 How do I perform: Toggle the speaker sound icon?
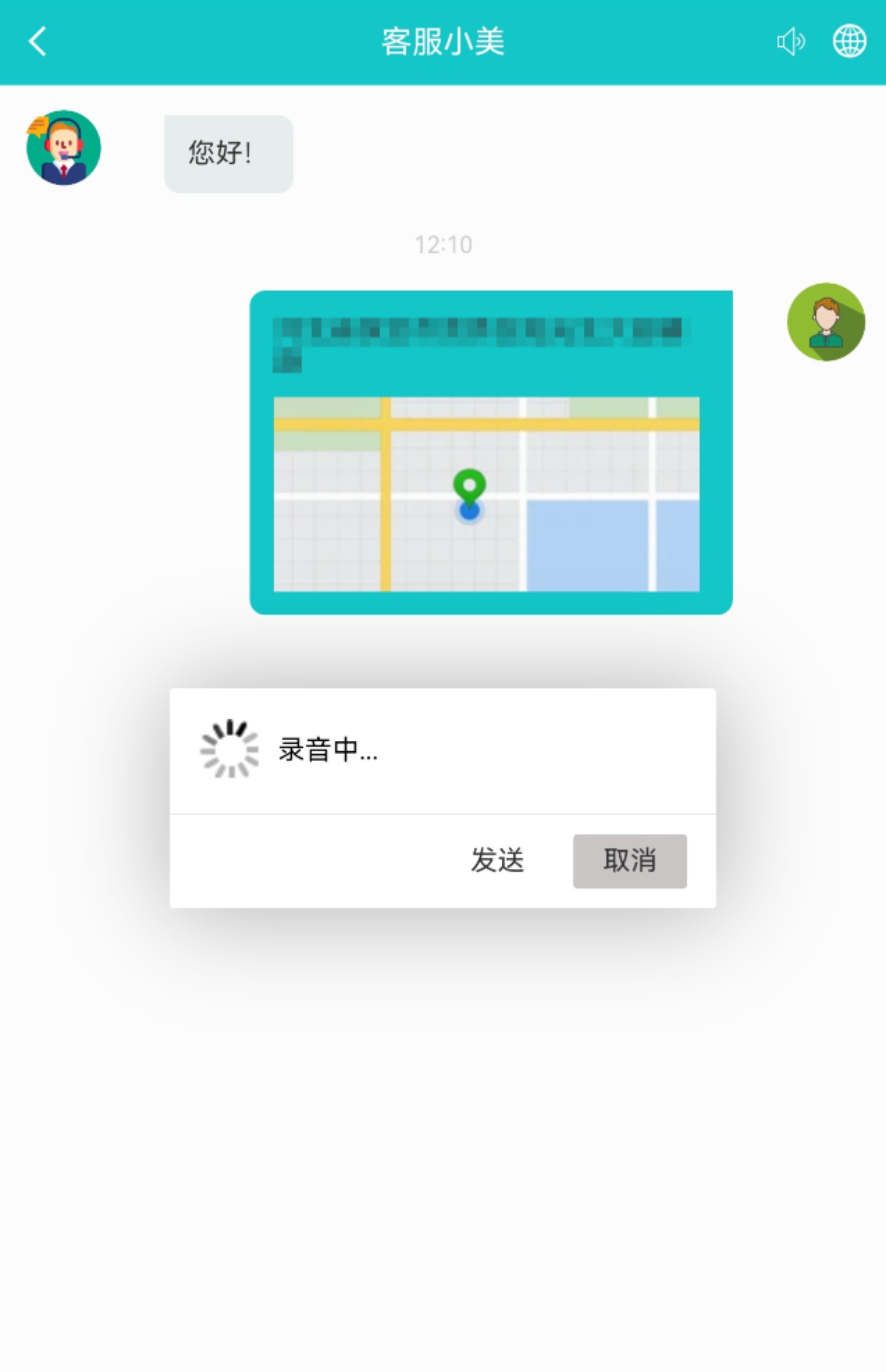(x=791, y=42)
